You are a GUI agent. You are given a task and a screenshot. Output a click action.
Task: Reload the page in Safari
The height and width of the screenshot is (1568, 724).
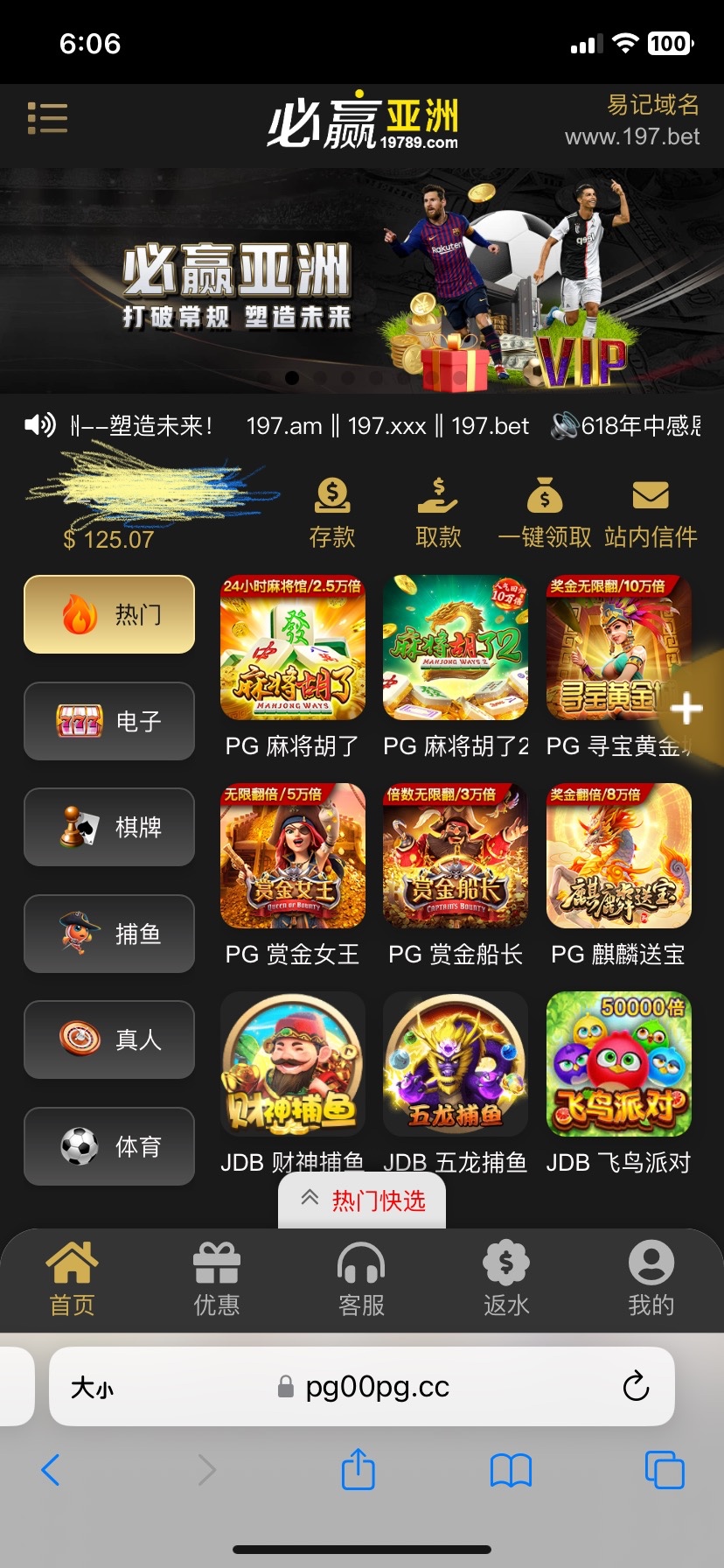(636, 1386)
